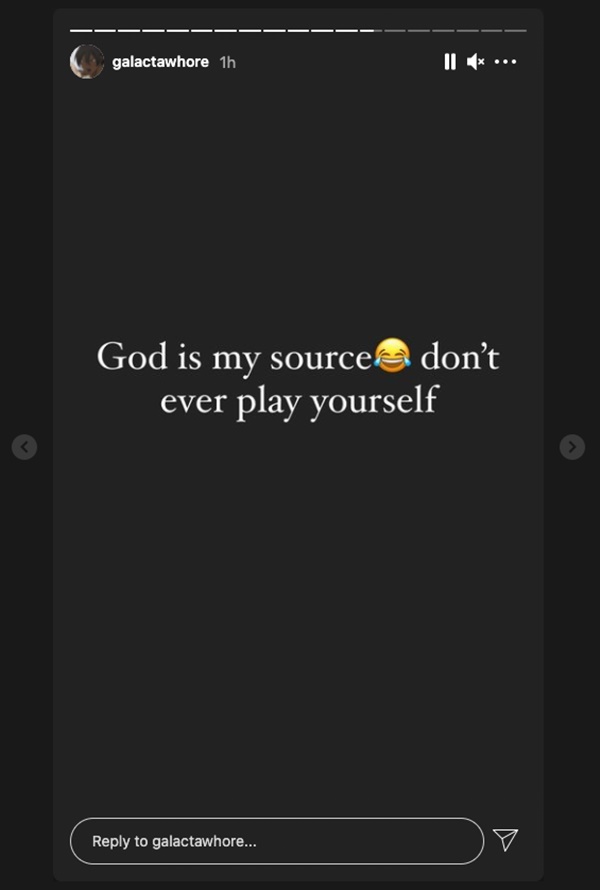Unmute the story audio

tap(475, 62)
